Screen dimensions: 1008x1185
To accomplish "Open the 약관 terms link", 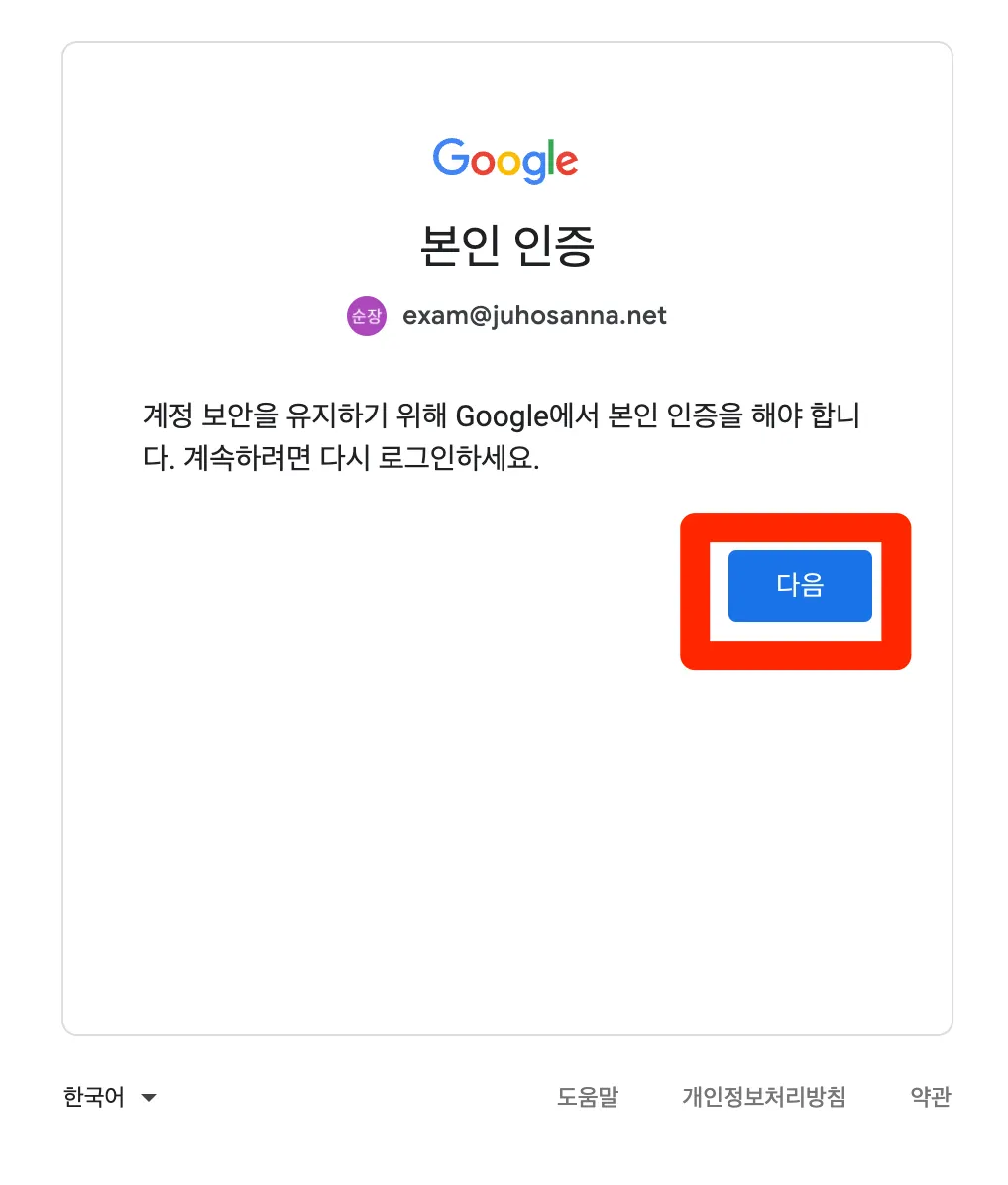I will click(930, 1097).
